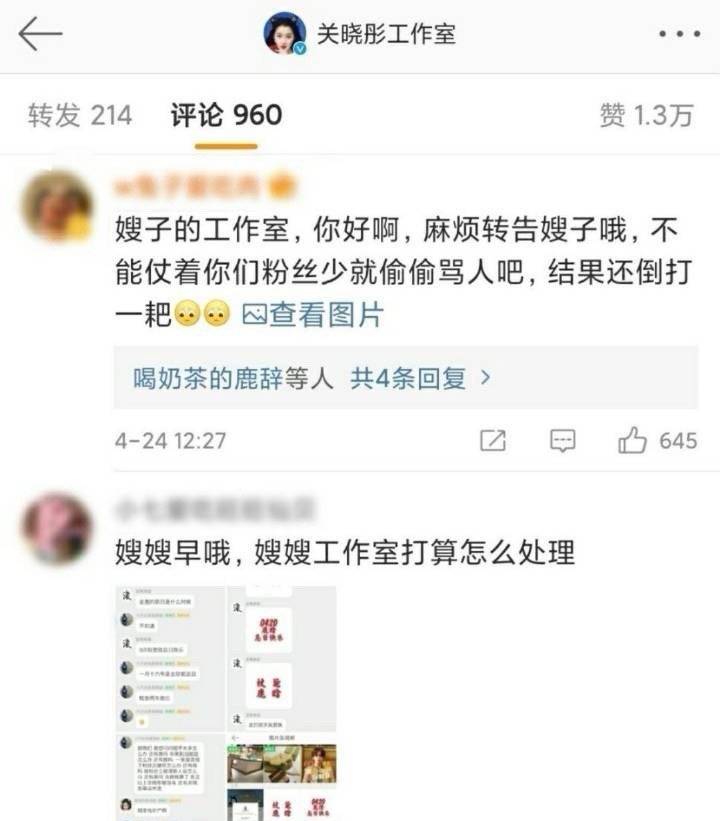This screenshot has height=821, width=720.
Task: Switch to the 赞 1.3万 tab
Action: tap(646, 115)
